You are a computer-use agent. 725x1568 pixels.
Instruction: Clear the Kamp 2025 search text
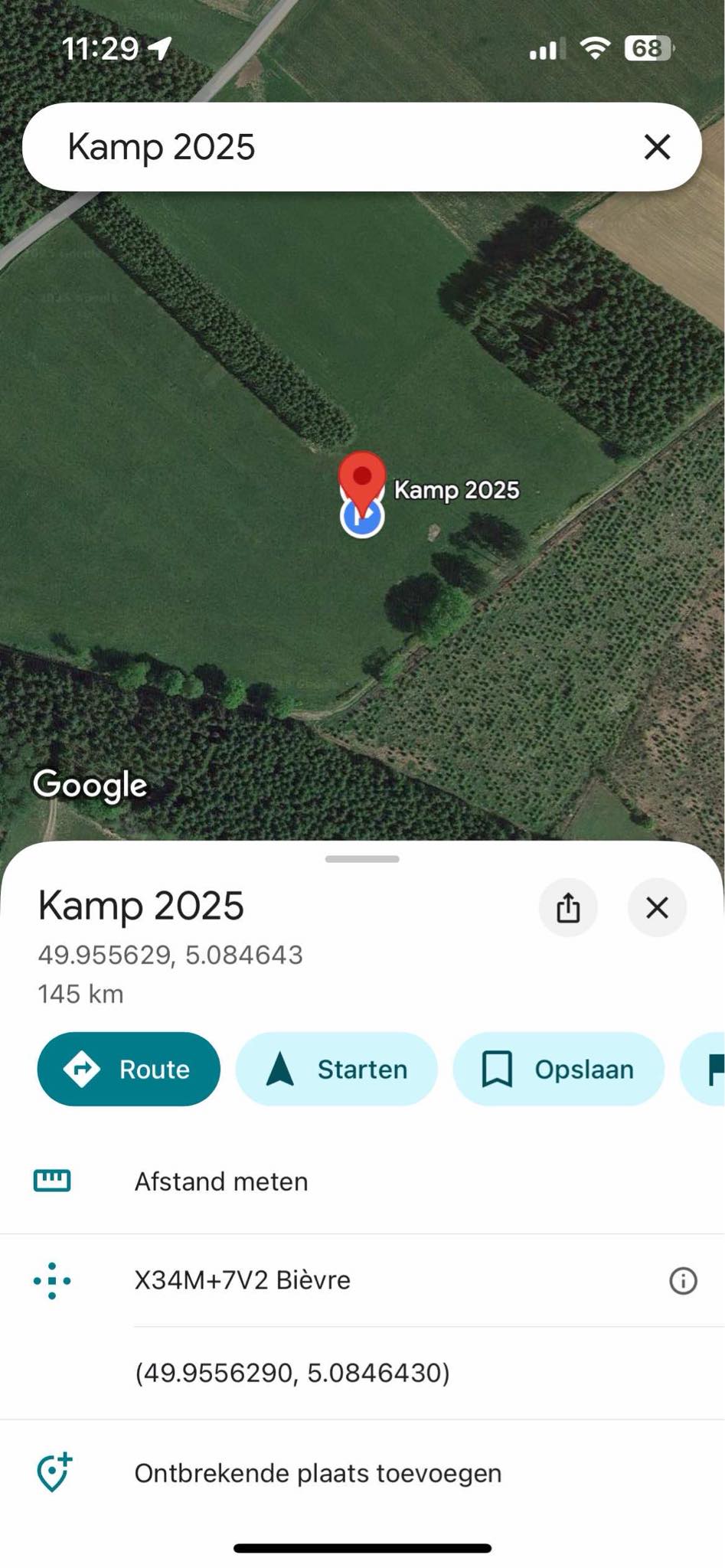[x=657, y=146]
